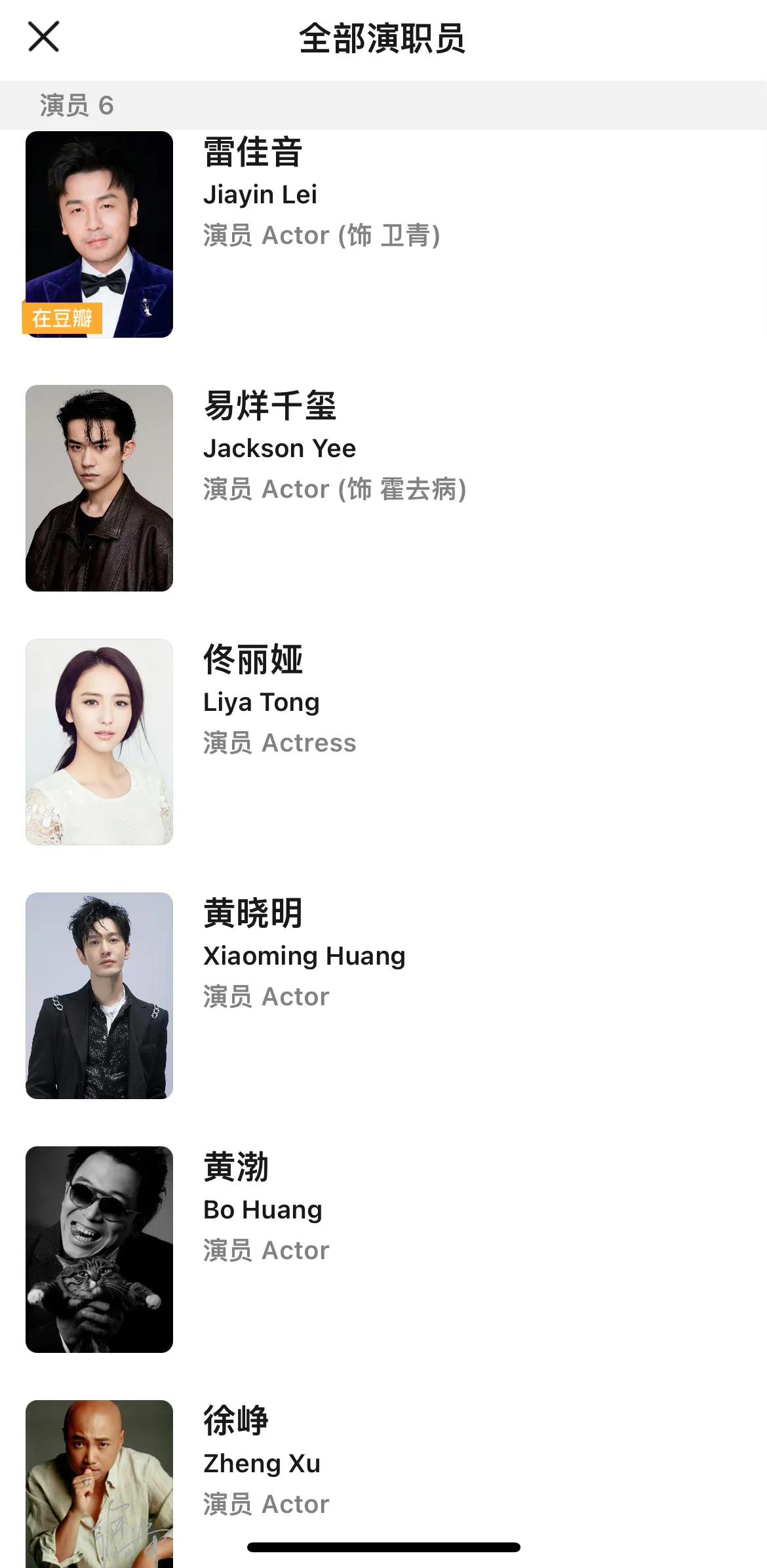Tap the home indicator bar at the bottom
767x1568 pixels.
(383, 1548)
